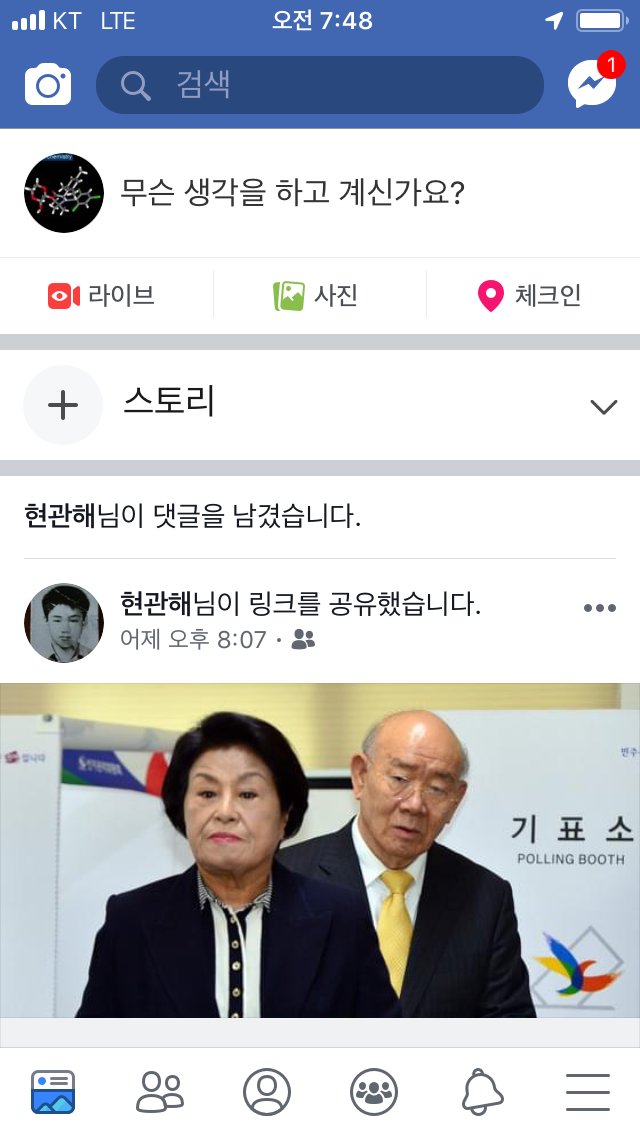Switch to the Groups tab
The height and width of the screenshot is (1136, 640).
(x=374, y=1092)
